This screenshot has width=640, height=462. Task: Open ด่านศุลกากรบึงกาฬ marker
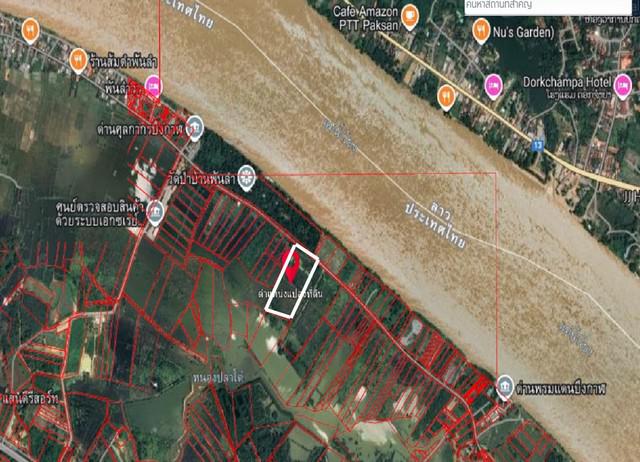(194, 127)
